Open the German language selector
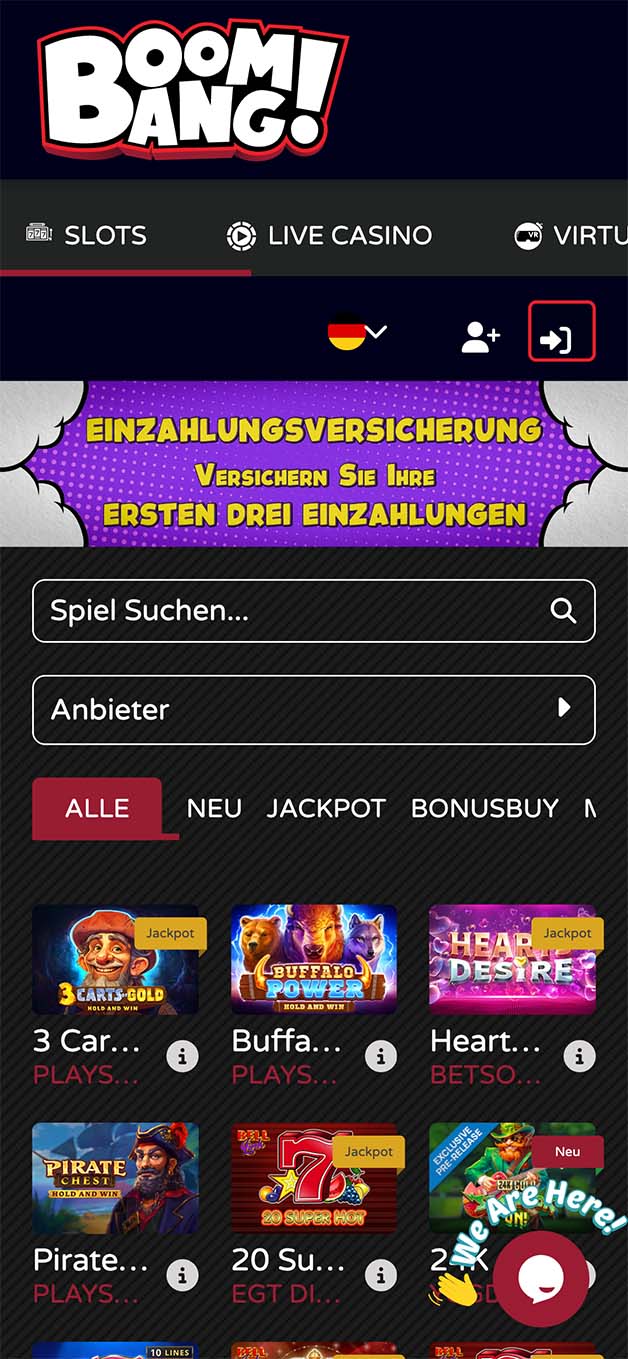The height and width of the screenshot is (1359, 628). pyautogui.click(x=357, y=332)
